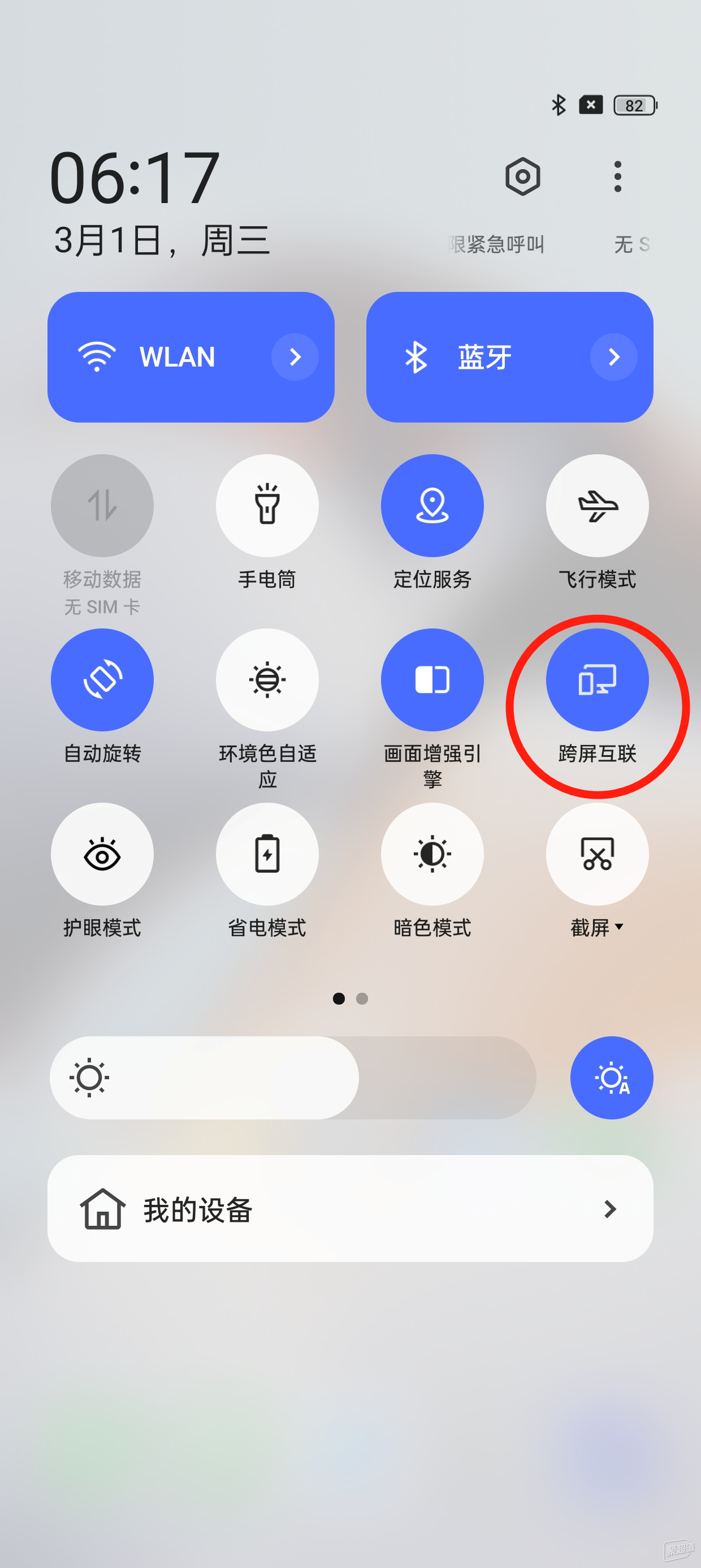
Task: Disable 定位服务 location services
Action: coord(432,505)
